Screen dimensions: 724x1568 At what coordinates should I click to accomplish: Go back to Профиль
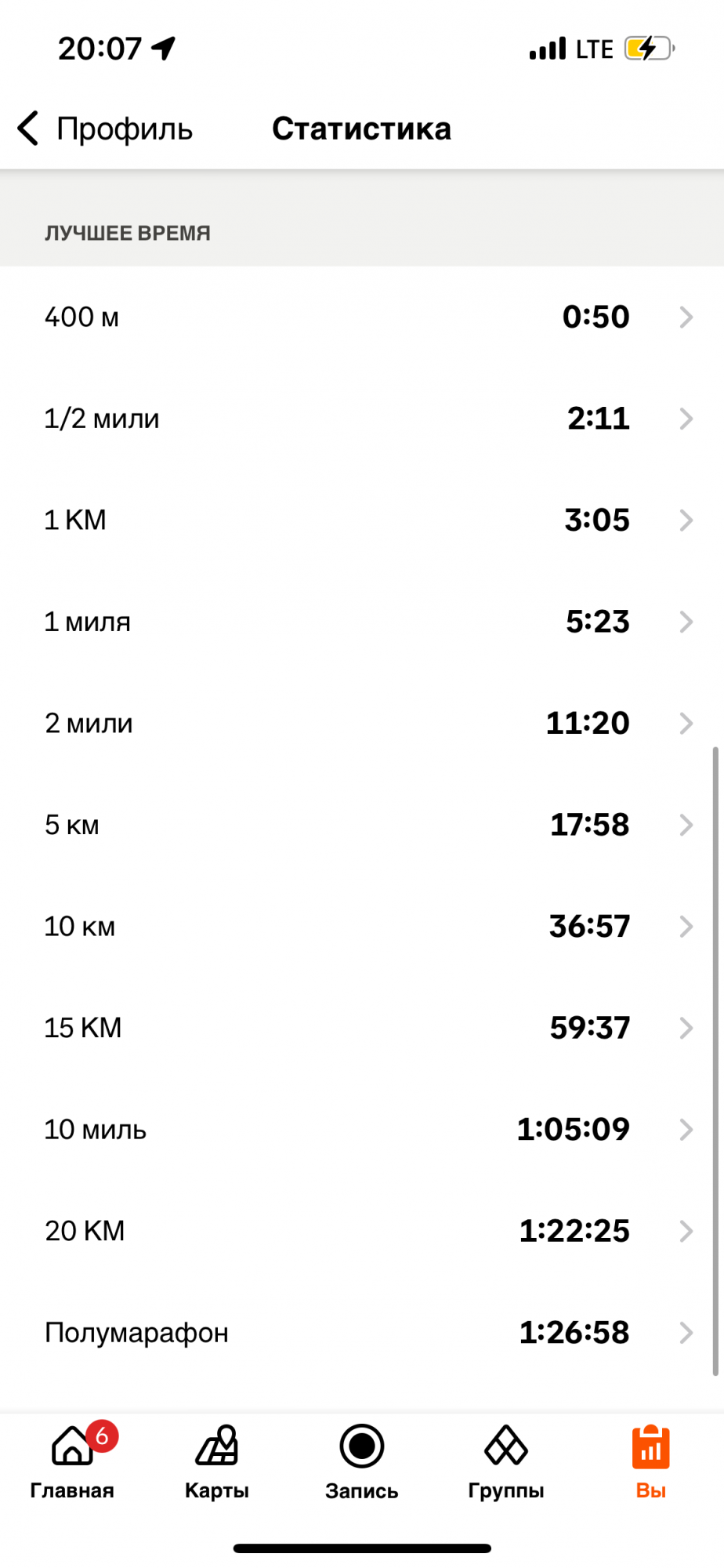coord(104,129)
